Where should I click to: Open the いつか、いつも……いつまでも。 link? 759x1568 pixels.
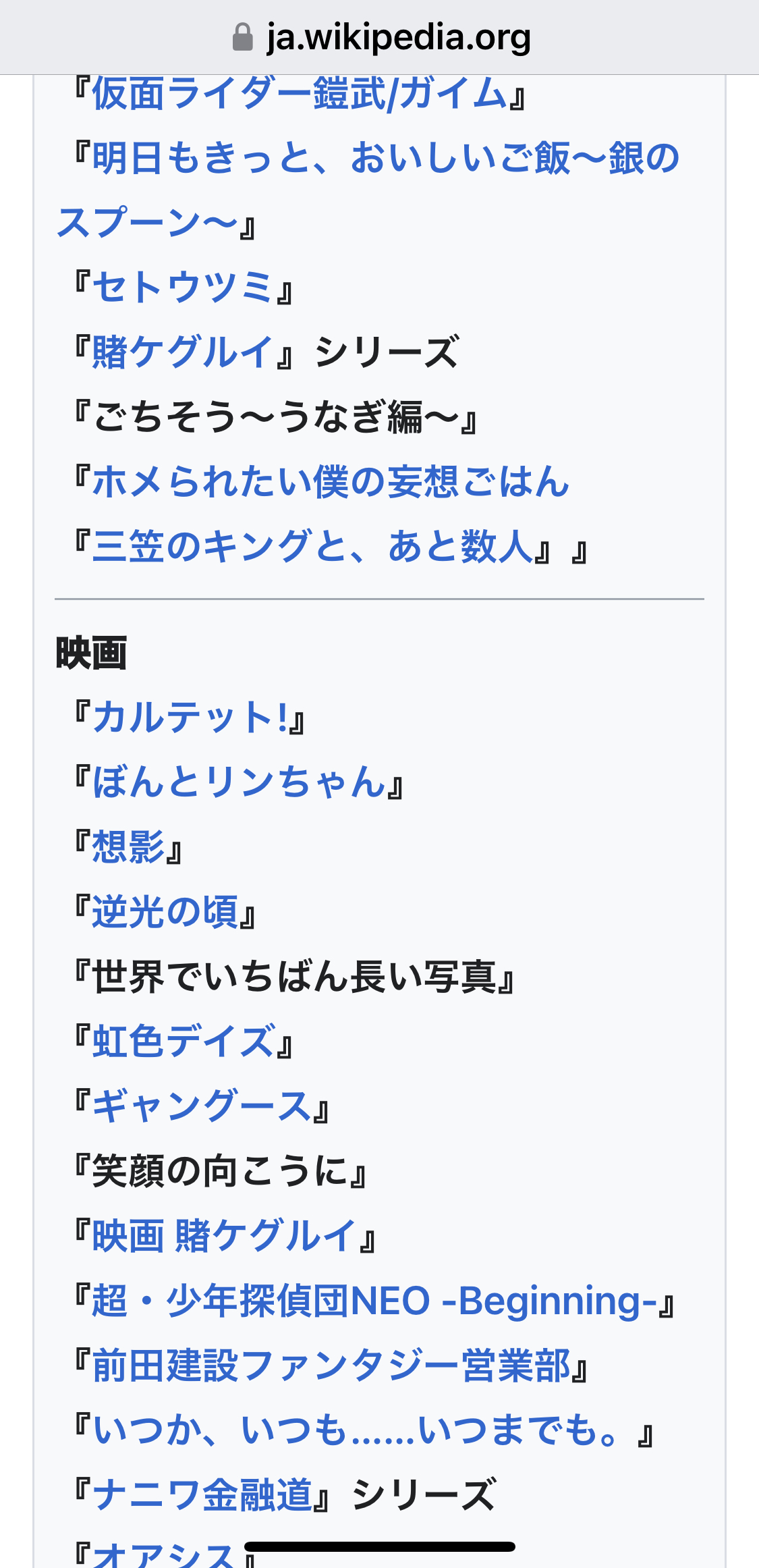[363, 1430]
